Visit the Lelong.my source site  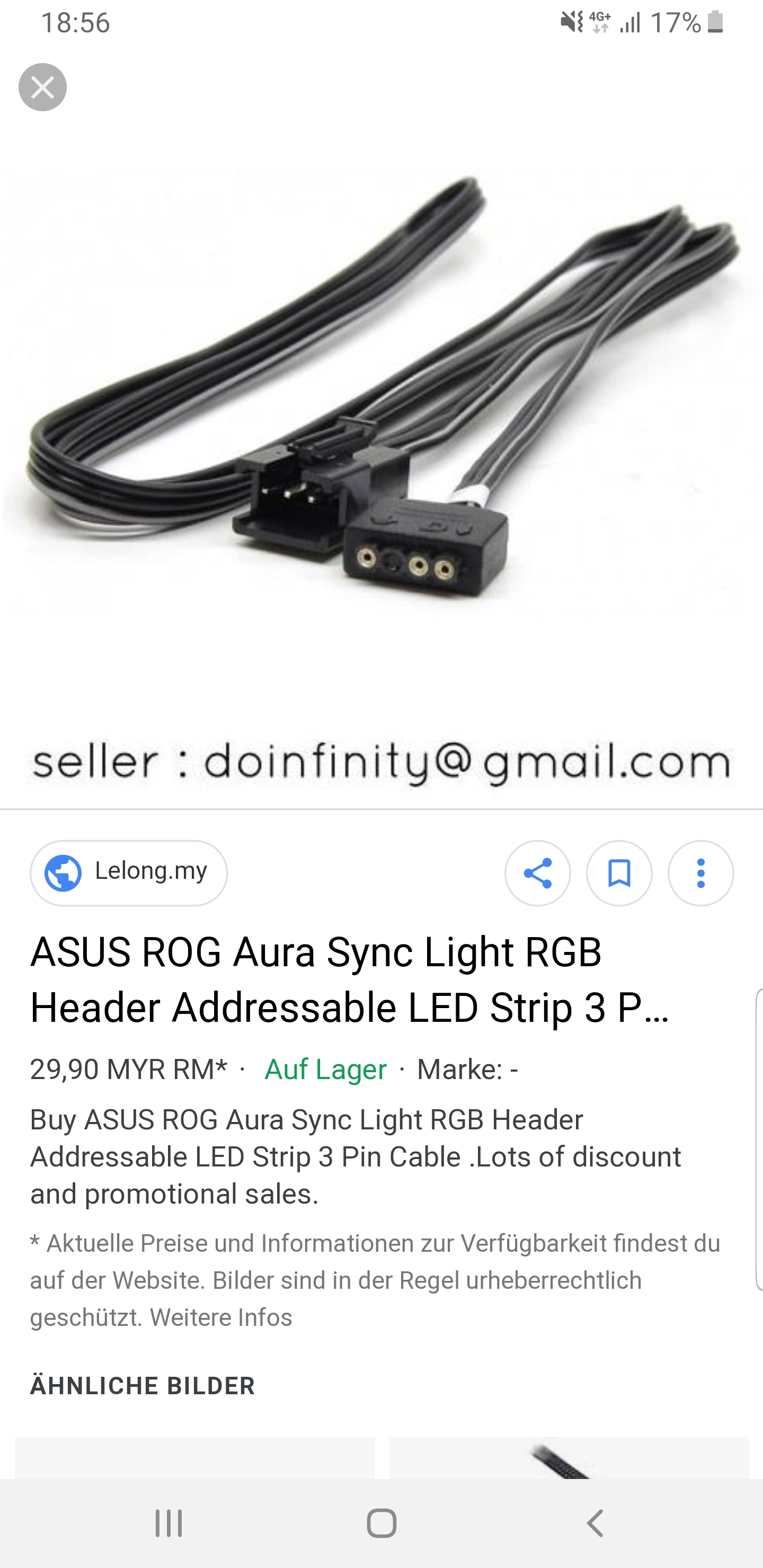(129, 872)
